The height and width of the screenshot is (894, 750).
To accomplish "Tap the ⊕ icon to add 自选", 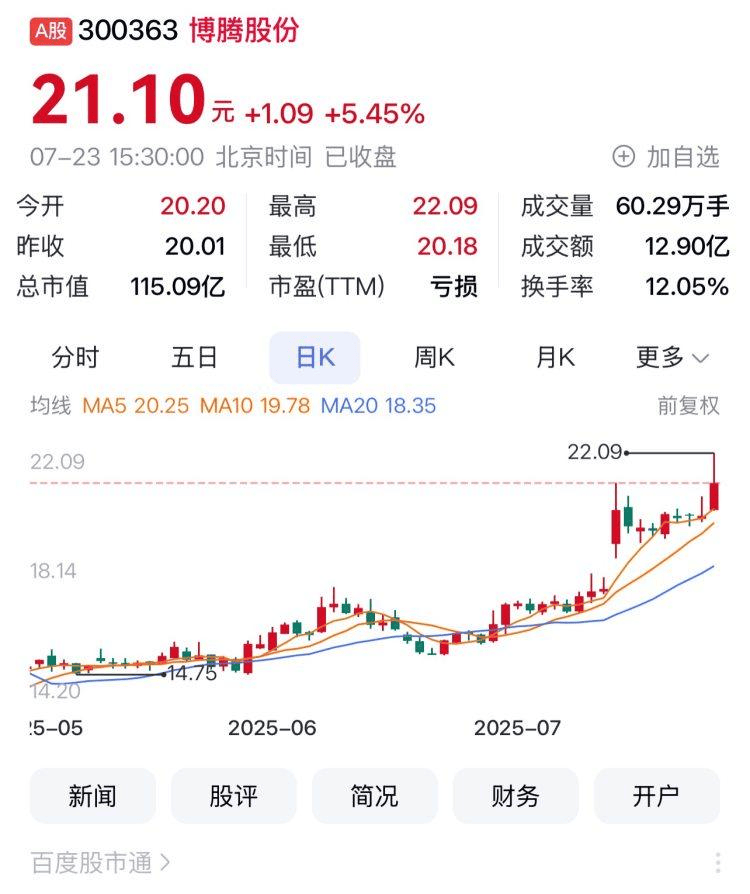I will [624, 157].
